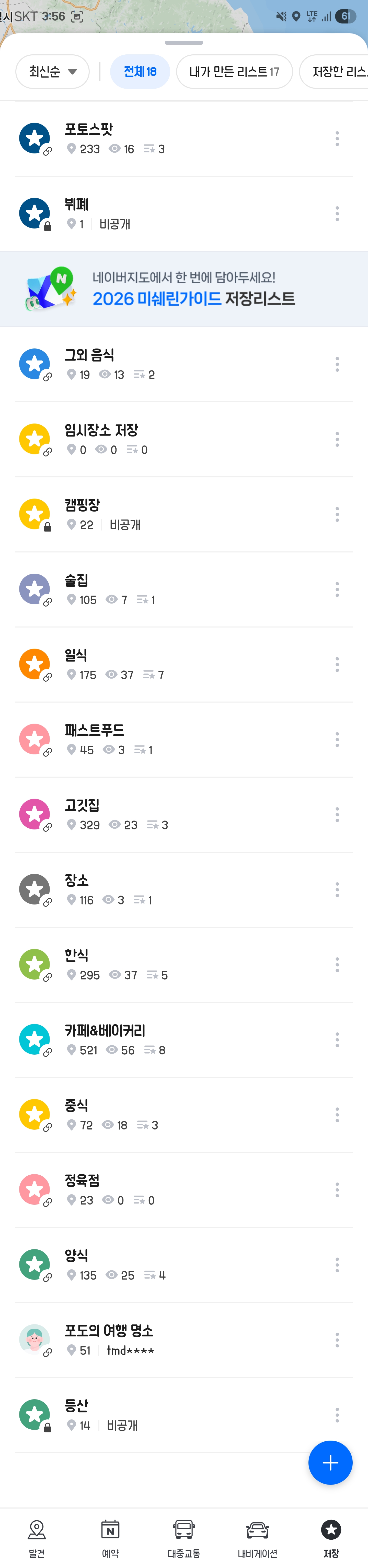Image resolution: width=368 pixels, height=1568 pixels.
Task: Open the 최신순 sort dropdown
Action: point(52,72)
